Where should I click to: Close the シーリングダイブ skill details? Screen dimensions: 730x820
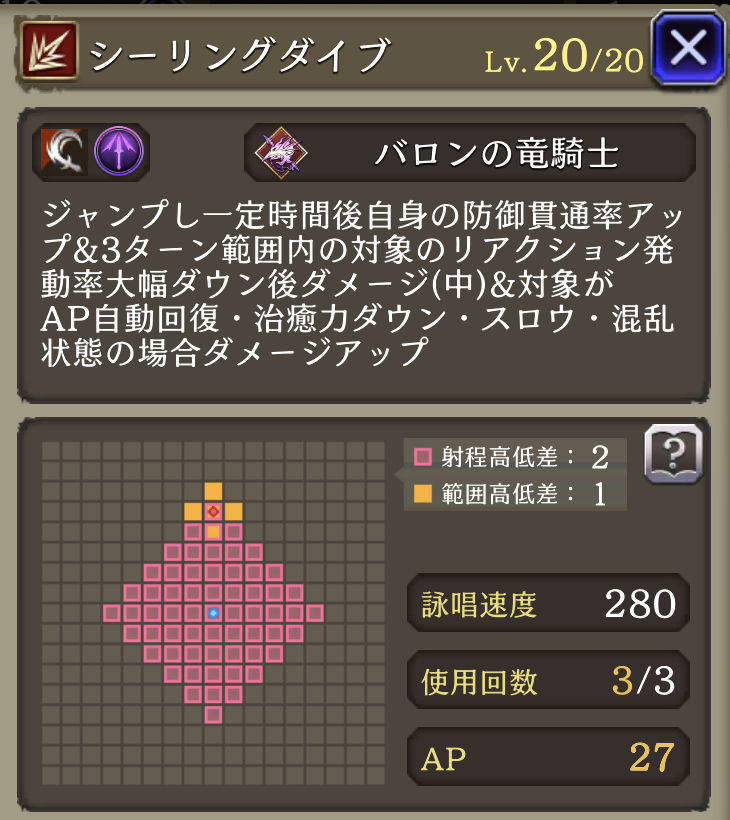[x=687, y=47]
